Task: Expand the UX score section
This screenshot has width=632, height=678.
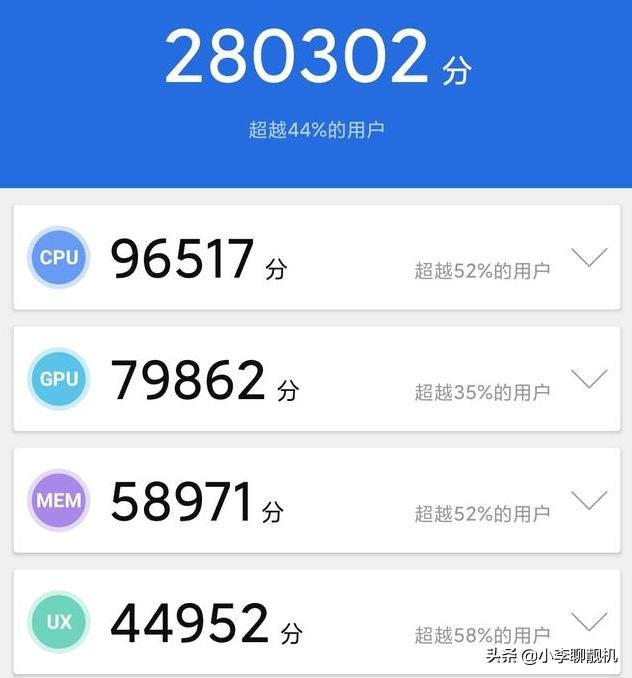Action: tap(589, 621)
